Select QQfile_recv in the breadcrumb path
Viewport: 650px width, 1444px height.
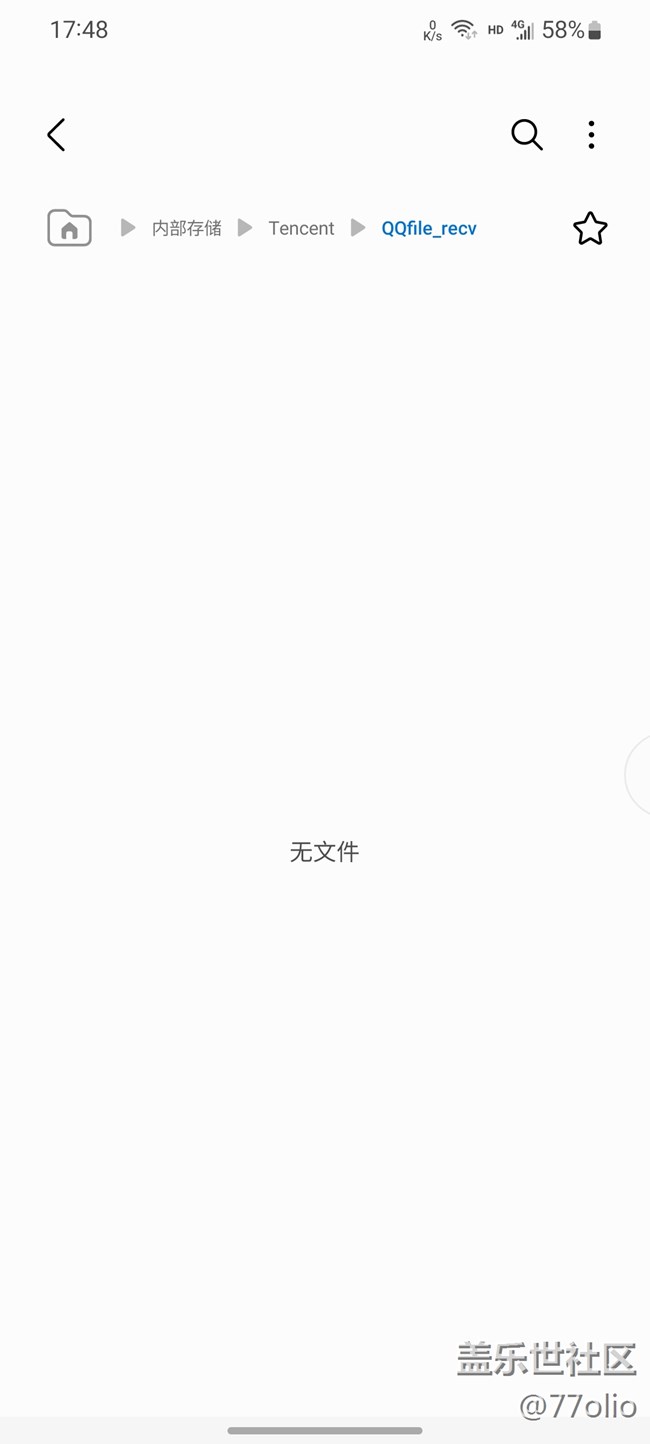428,228
